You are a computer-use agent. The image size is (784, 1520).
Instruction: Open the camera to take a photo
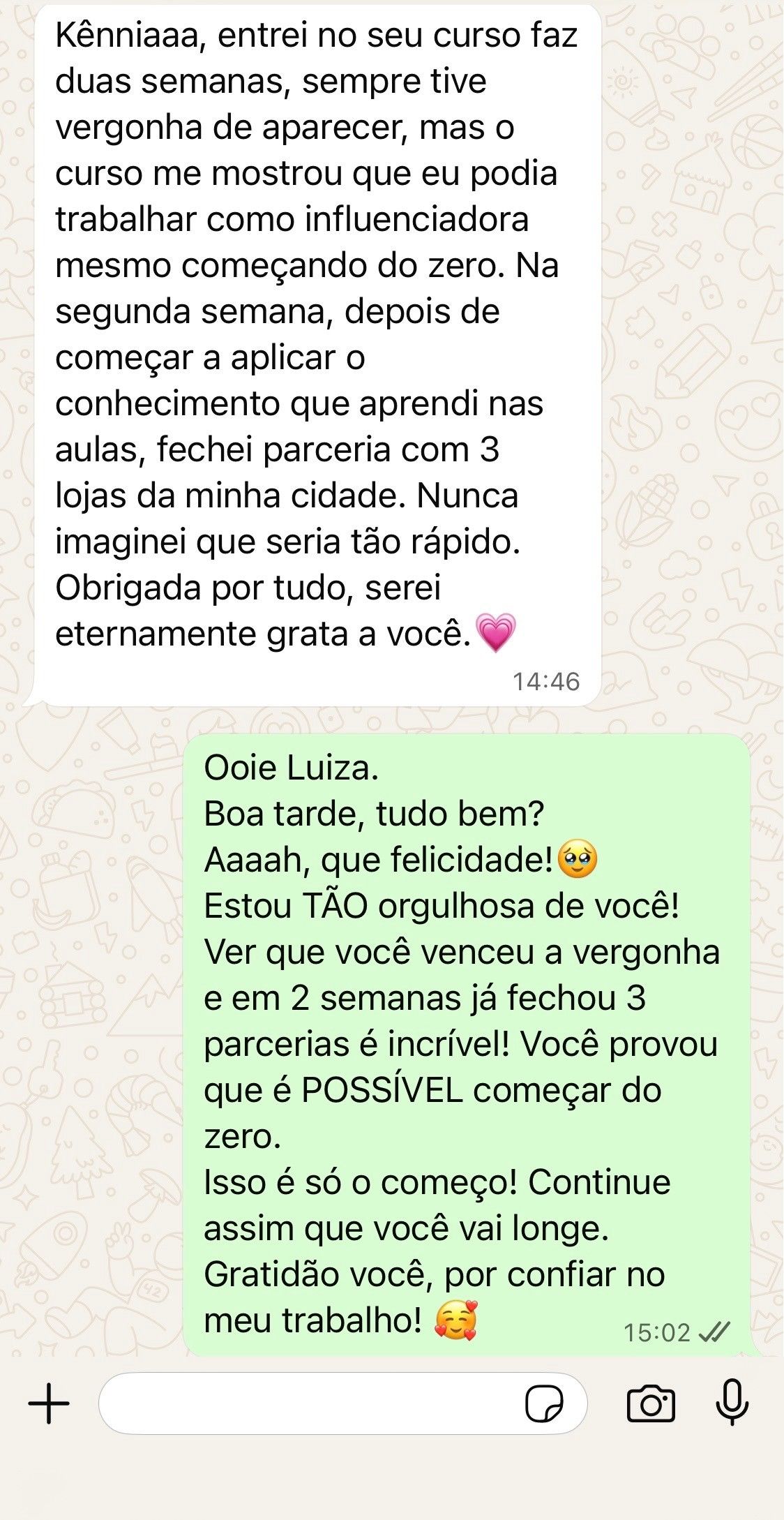[651, 1403]
